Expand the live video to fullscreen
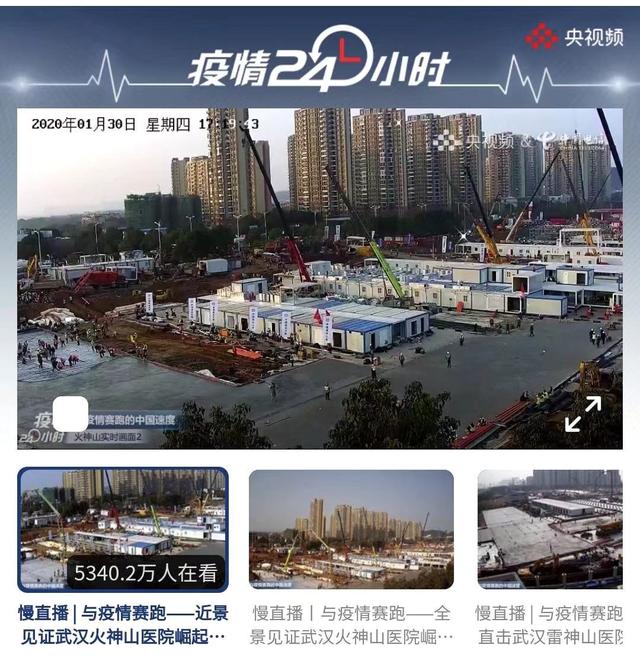 tap(583, 413)
